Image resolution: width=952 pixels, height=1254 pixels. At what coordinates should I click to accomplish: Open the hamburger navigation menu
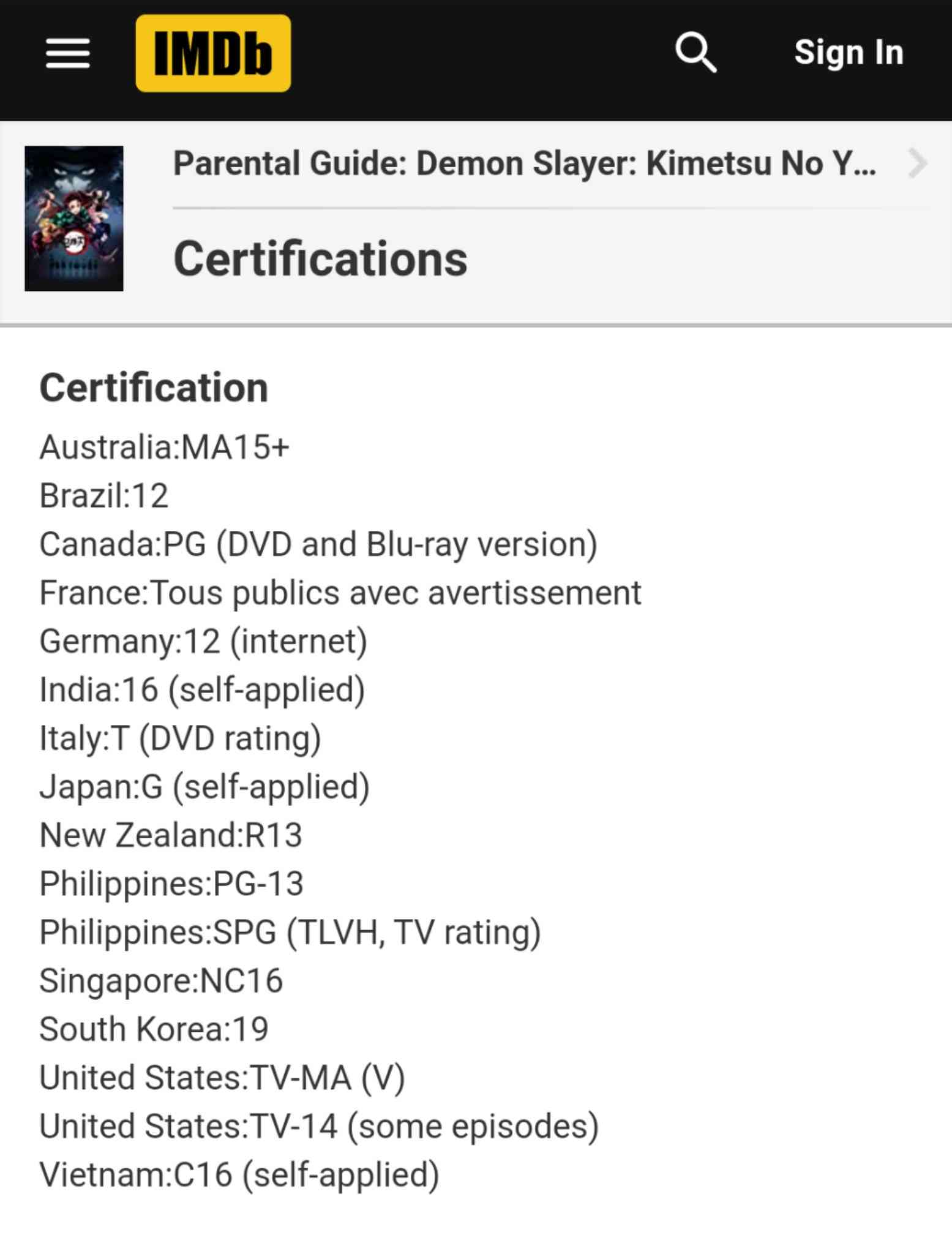[67, 54]
